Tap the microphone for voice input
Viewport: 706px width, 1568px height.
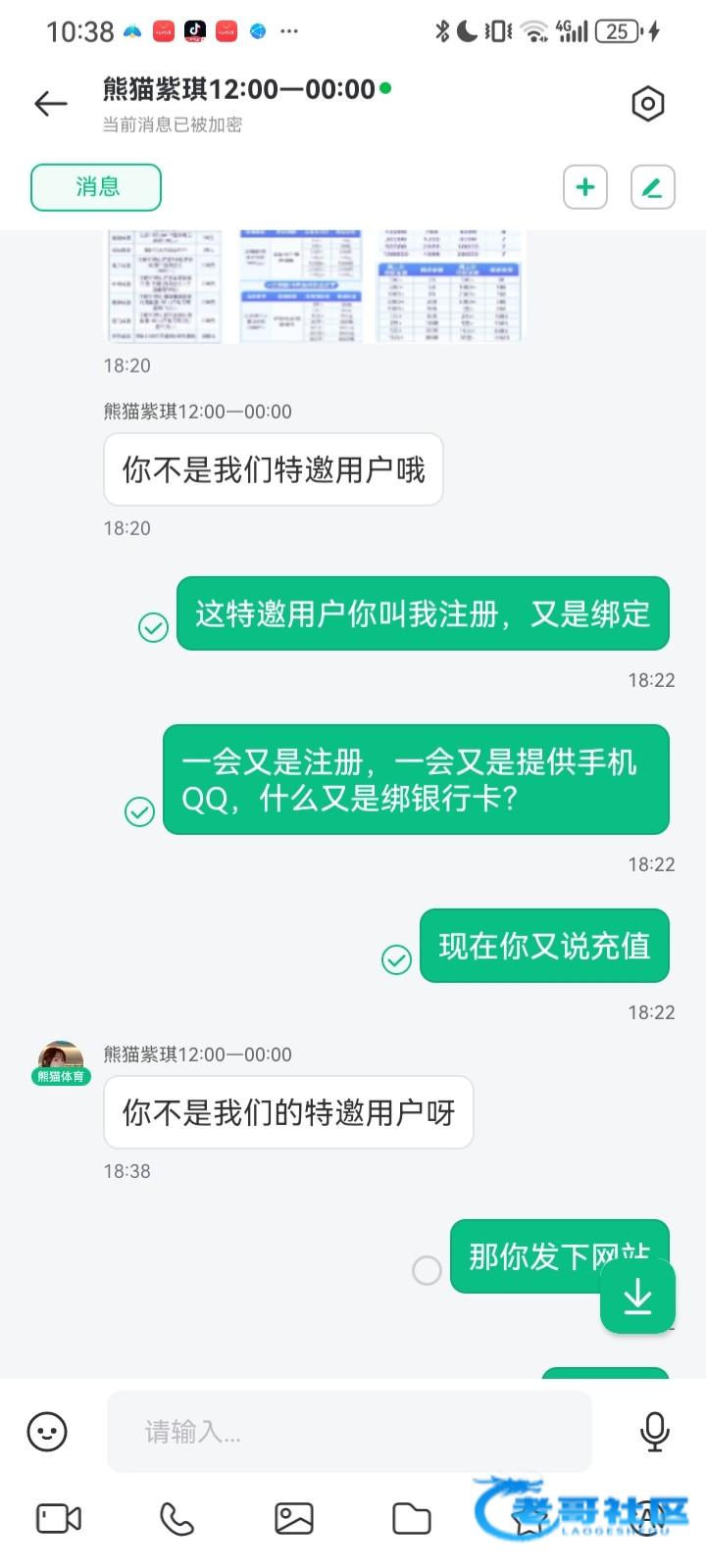[x=654, y=1432]
